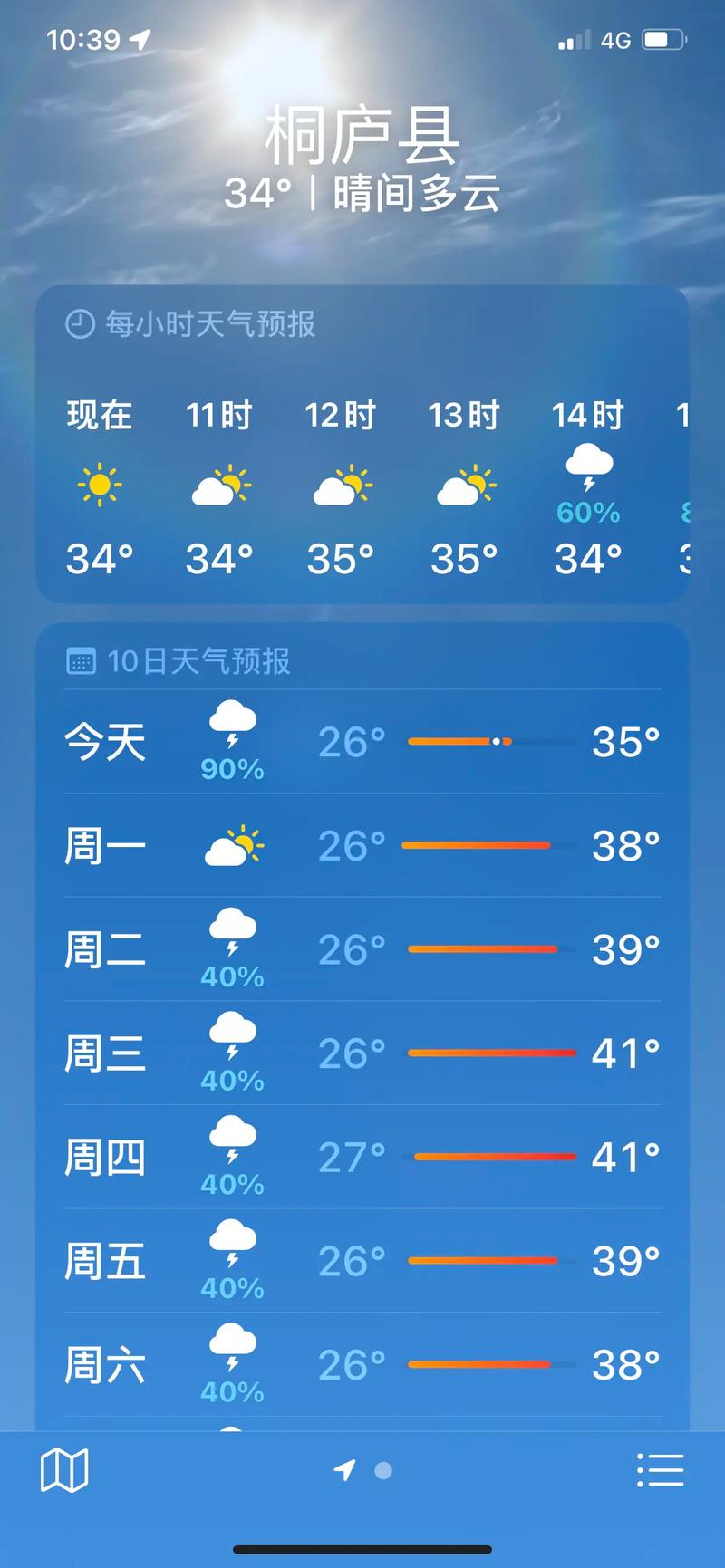
Task: Tap today's 90% thunderstorm icon
Action: point(231,723)
